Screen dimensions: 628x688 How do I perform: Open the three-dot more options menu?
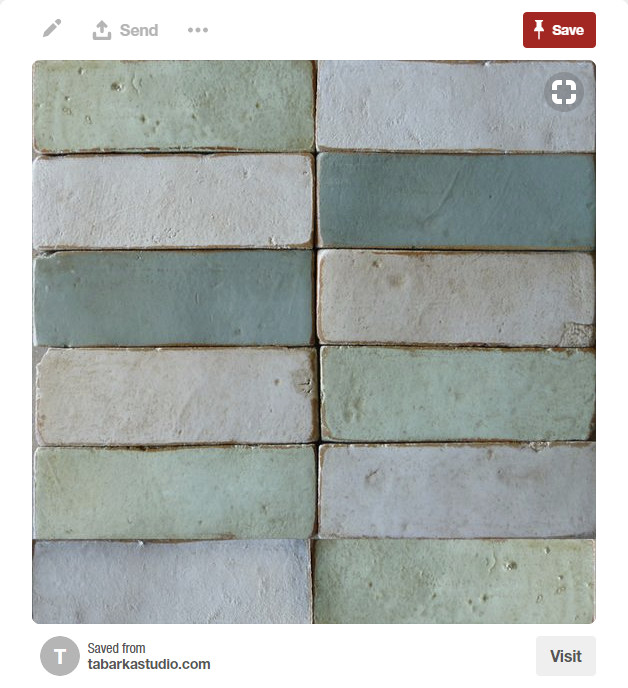tap(198, 30)
